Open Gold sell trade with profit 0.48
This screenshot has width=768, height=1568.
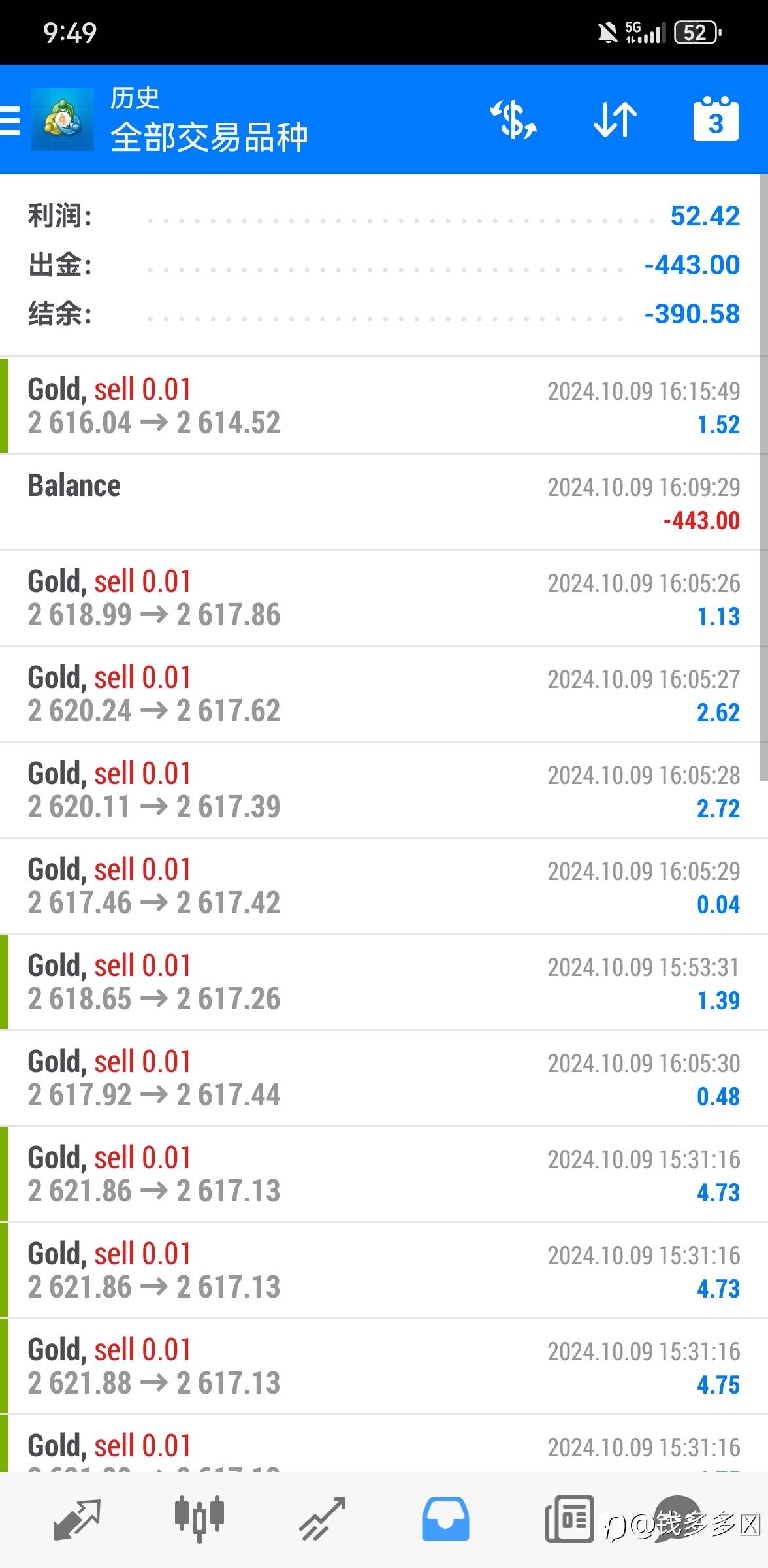coord(384,1078)
